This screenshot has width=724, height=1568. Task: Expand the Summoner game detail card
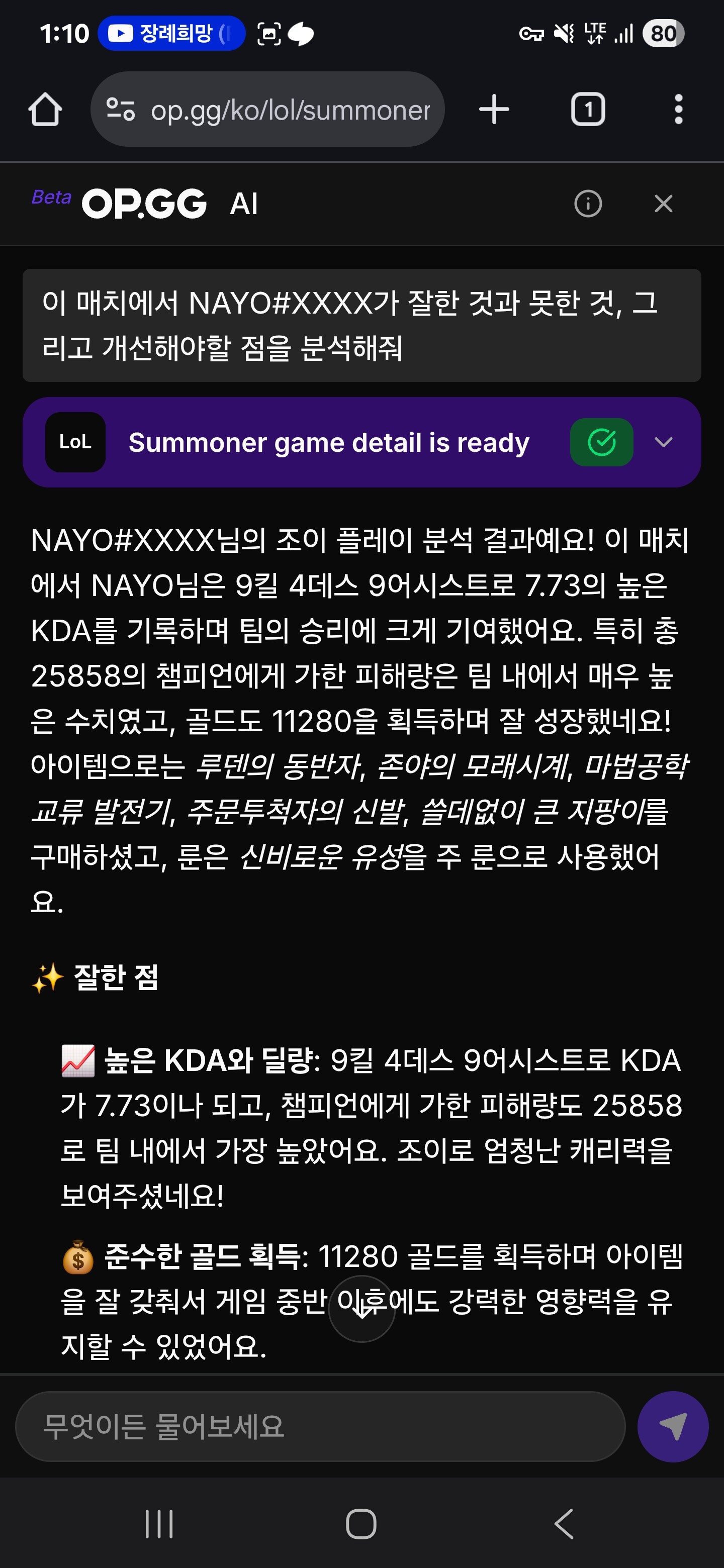click(x=663, y=443)
